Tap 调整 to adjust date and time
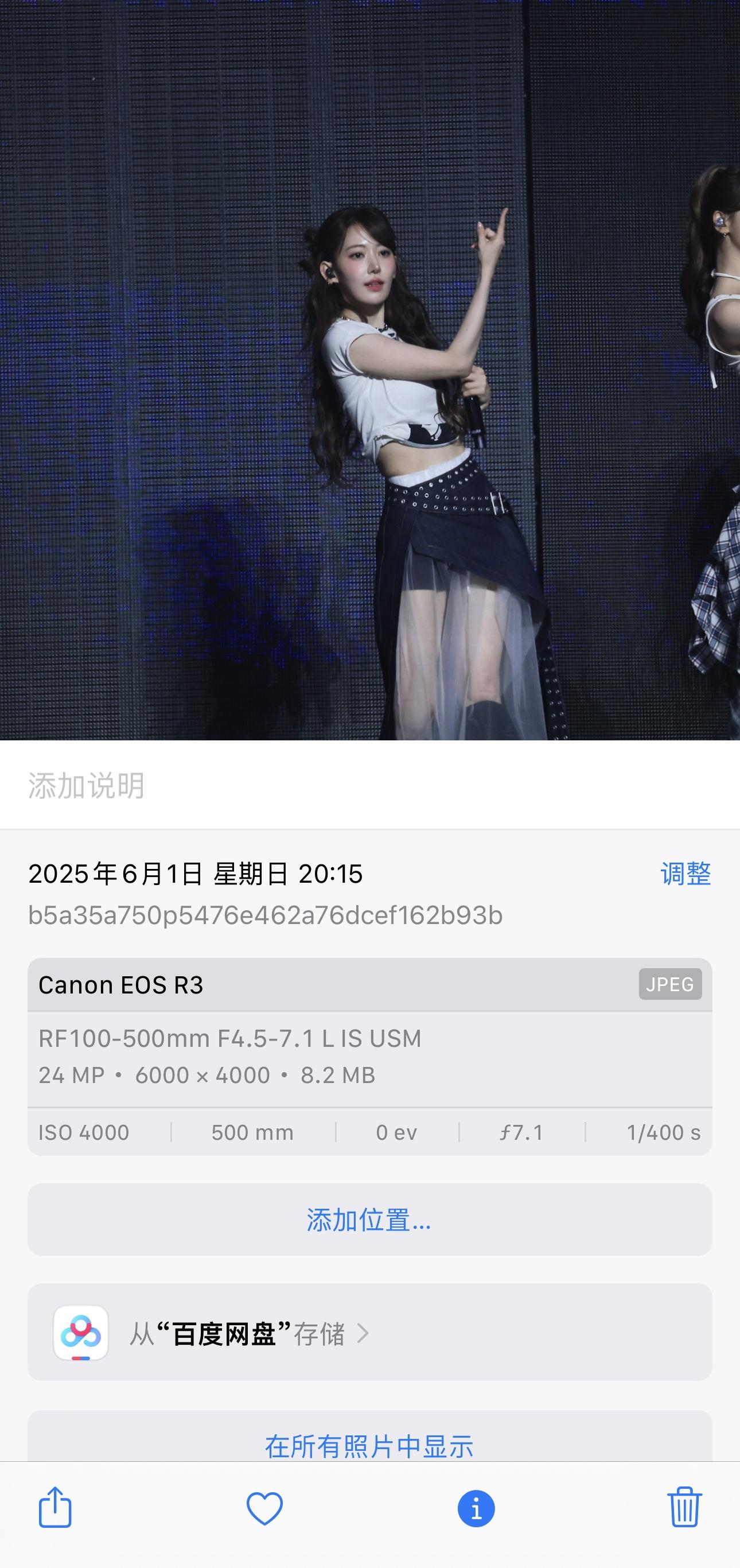The image size is (740, 1568). [x=686, y=874]
